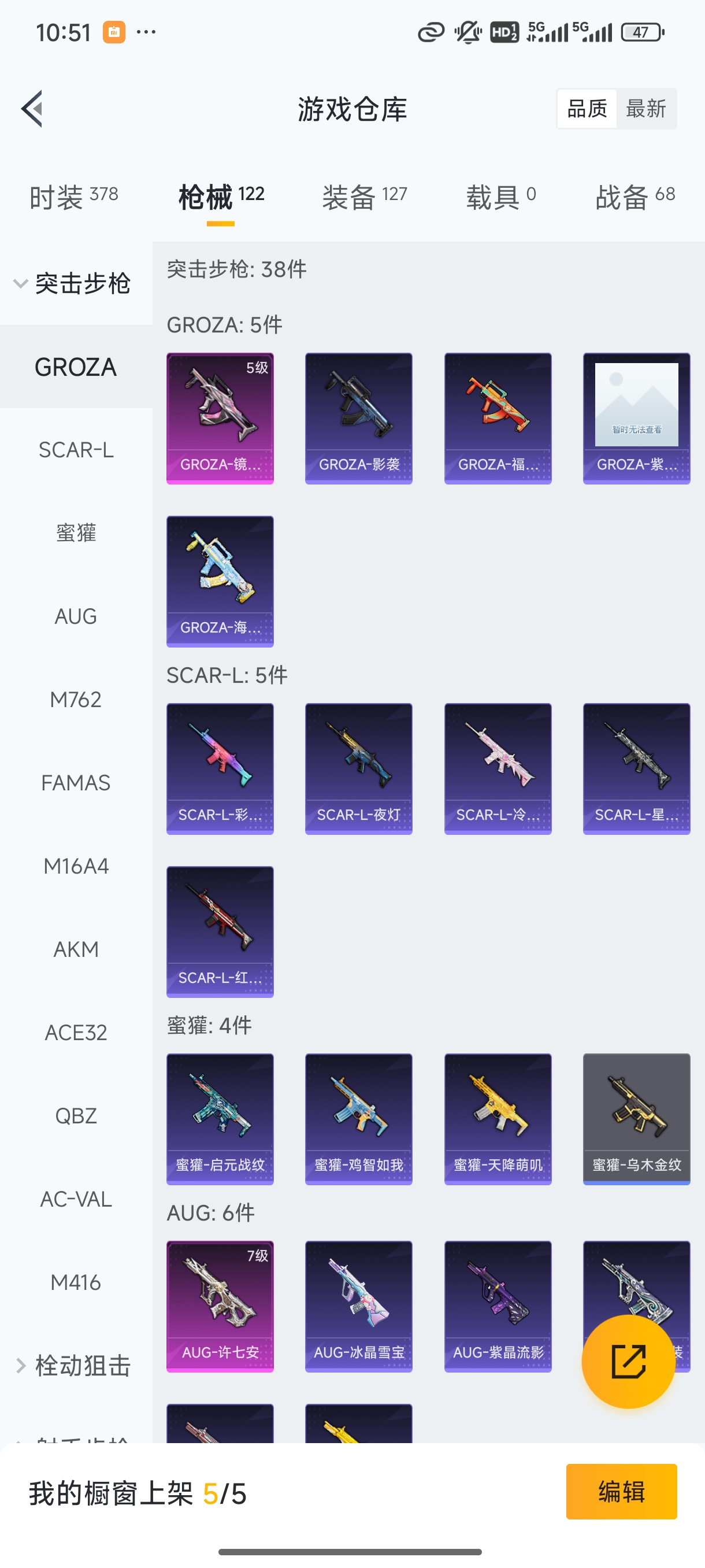Tap the 编辑 button

(621, 1491)
